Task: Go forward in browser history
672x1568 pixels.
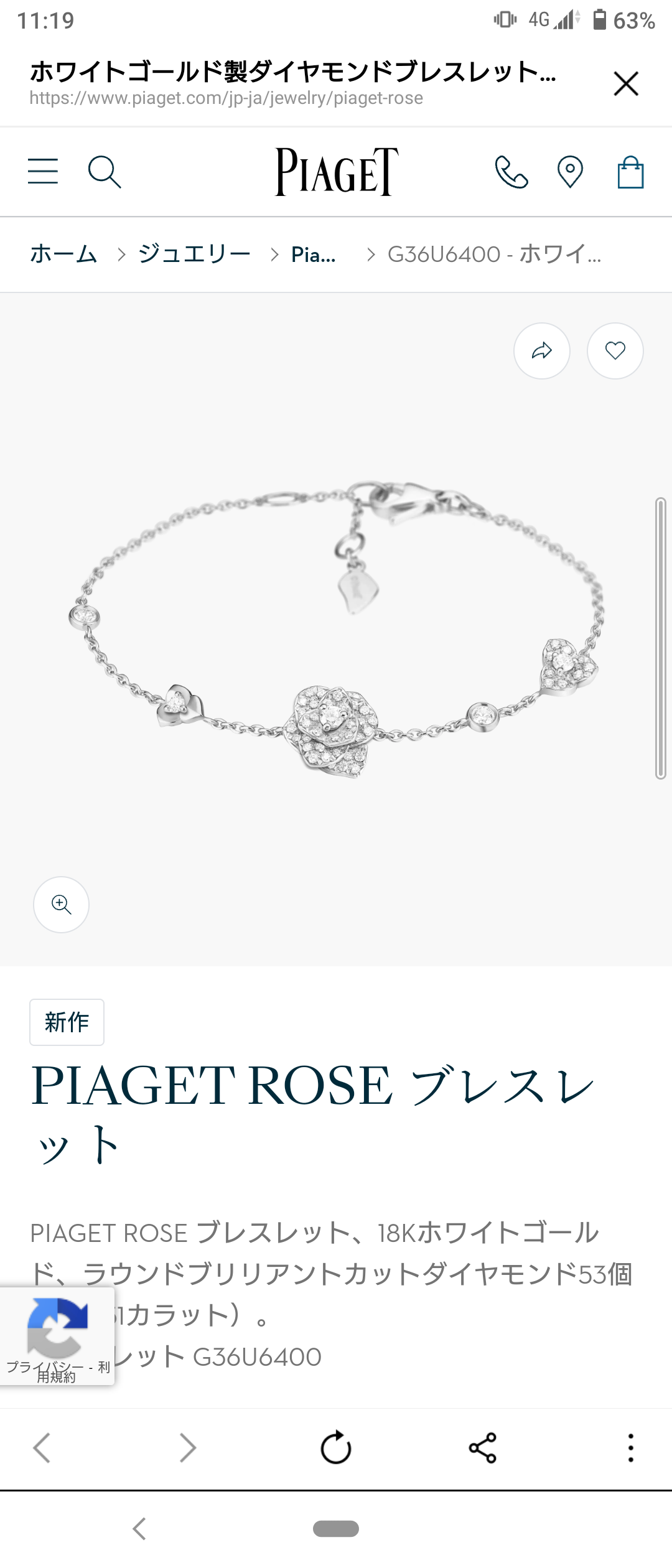Action: tap(188, 1447)
